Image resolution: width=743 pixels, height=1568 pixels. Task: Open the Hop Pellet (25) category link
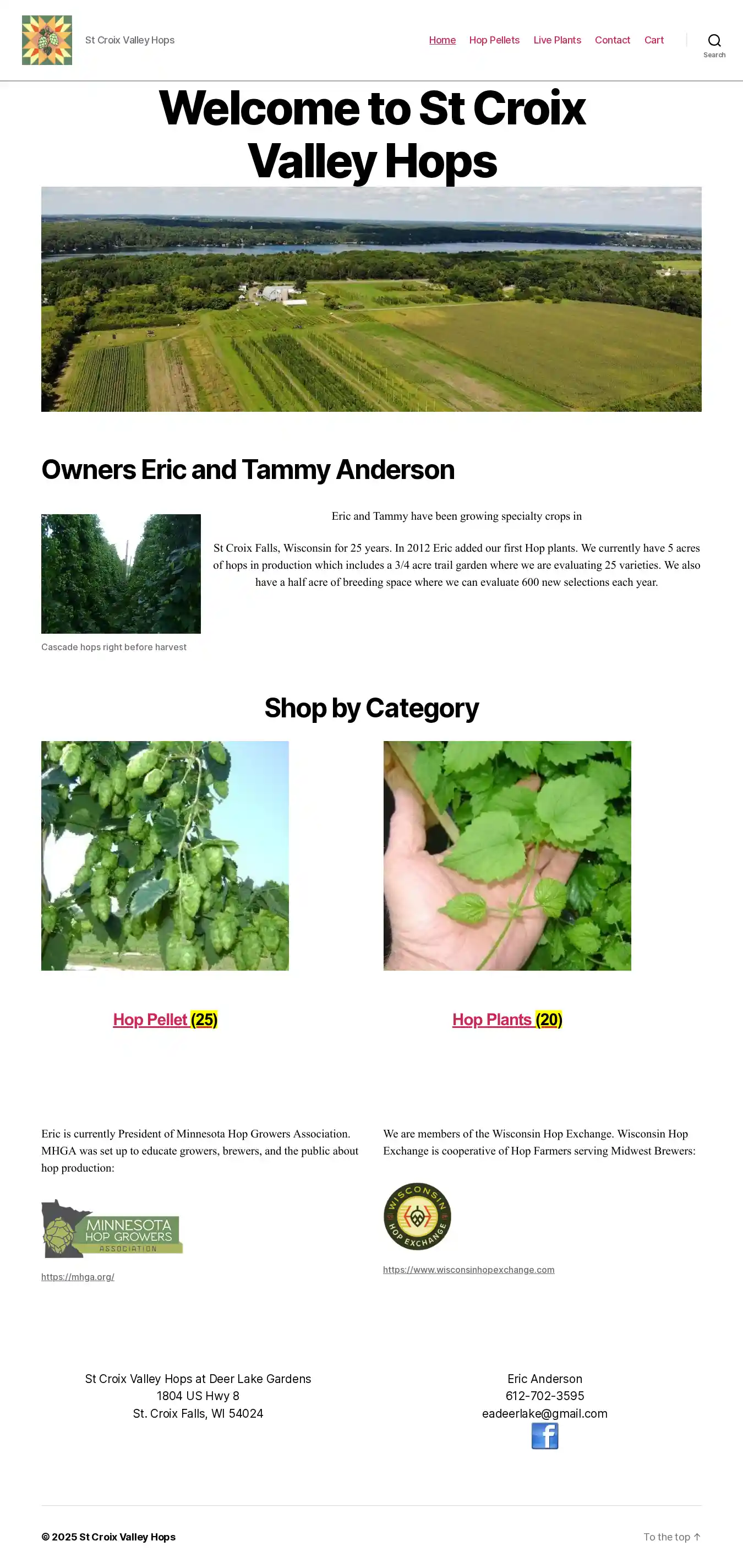165,1019
